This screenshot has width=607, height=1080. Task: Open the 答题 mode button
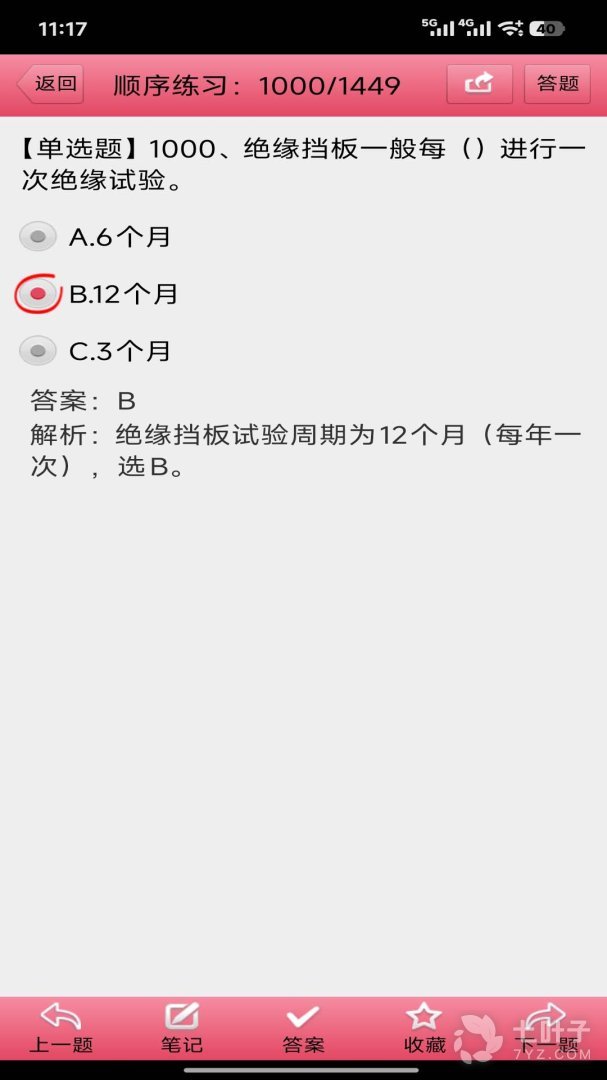pos(557,85)
